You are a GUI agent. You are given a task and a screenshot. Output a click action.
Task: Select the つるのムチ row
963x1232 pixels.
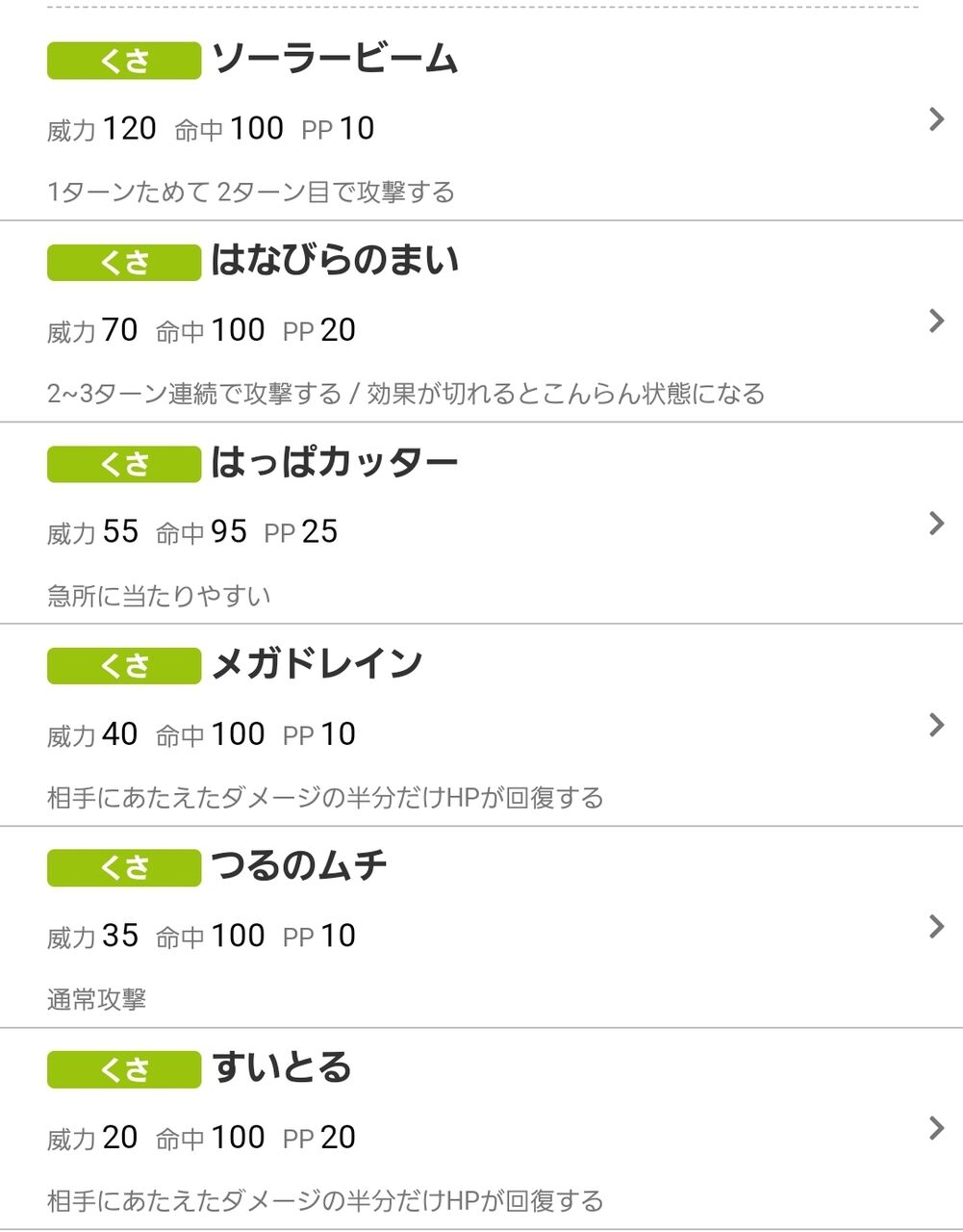[481, 927]
